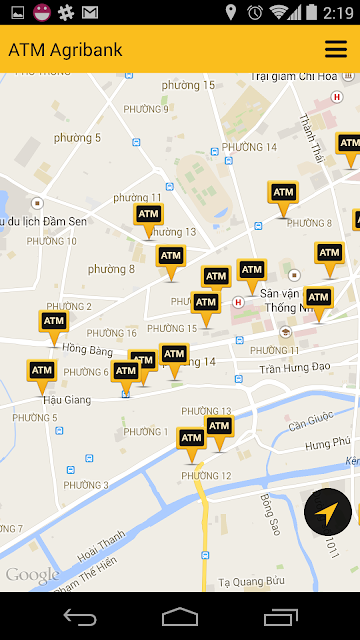The width and height of the screenshot is (360, 640).
Task: Open the hamburger menu
Action: point(336,49)
